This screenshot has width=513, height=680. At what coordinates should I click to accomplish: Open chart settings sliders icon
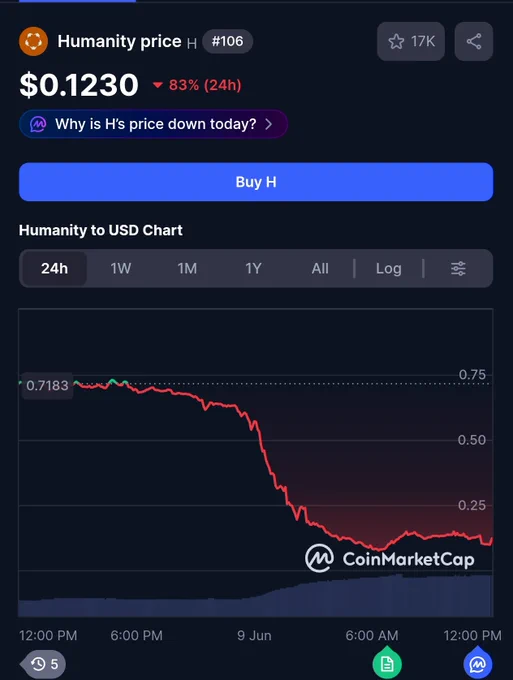pos(458,268)
